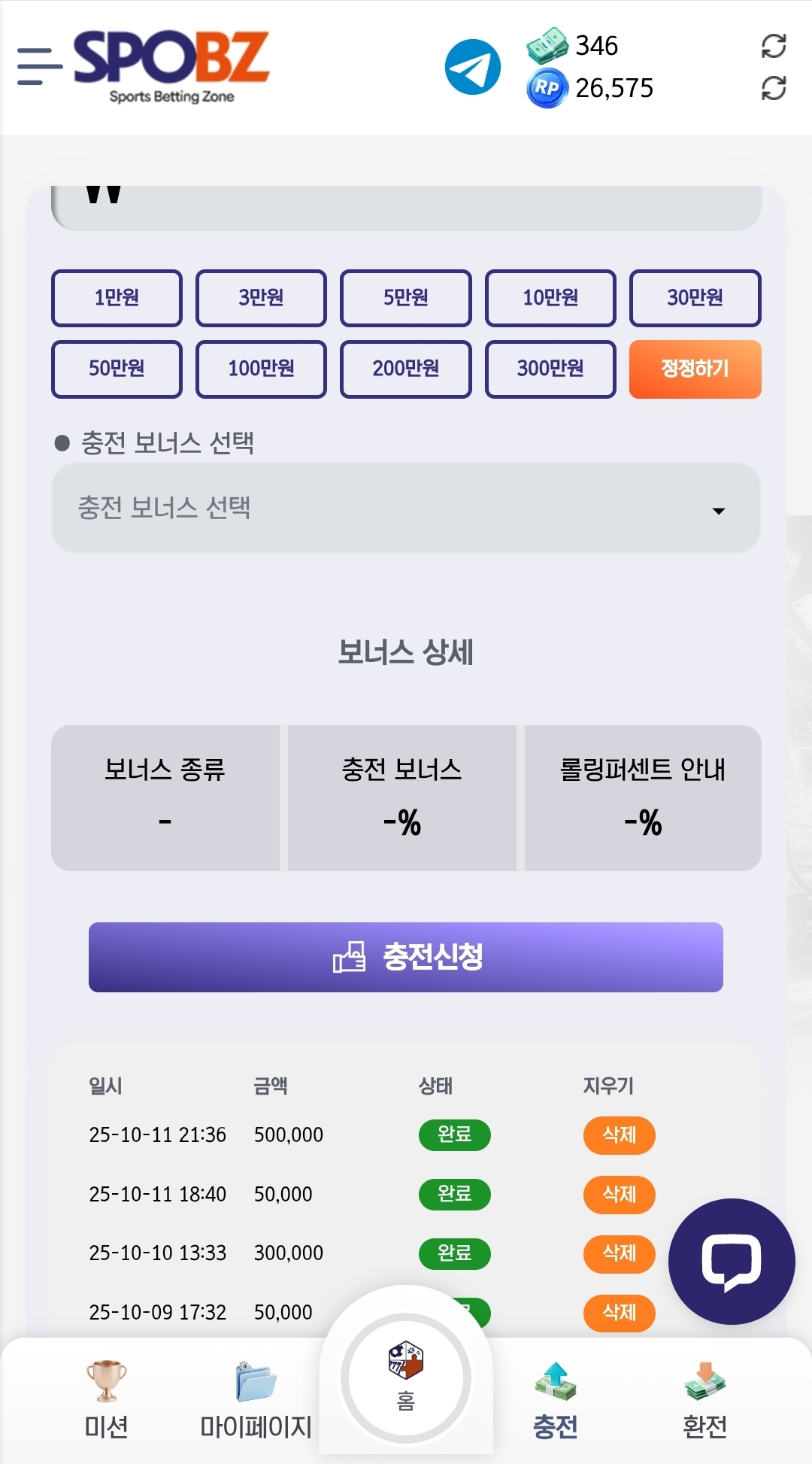Screen dimensions: 812x1464
Task: Refresh the RP balance 26,575
Action: 773,88
